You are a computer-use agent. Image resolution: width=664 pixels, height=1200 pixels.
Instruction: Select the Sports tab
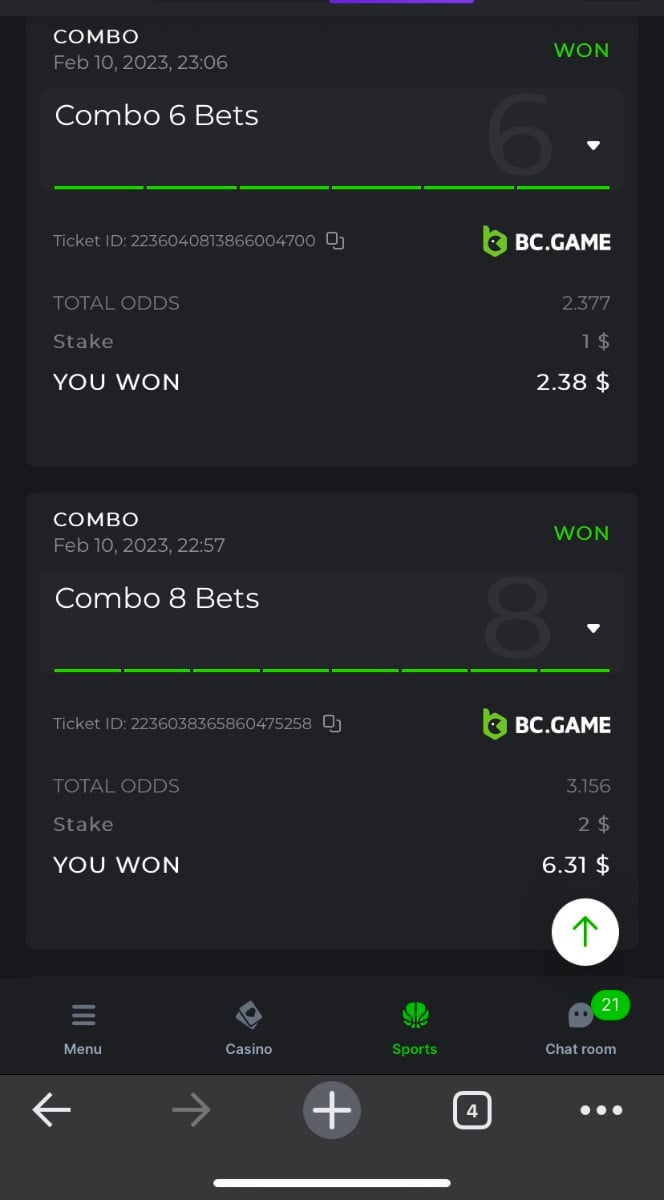coord(414,1029)
